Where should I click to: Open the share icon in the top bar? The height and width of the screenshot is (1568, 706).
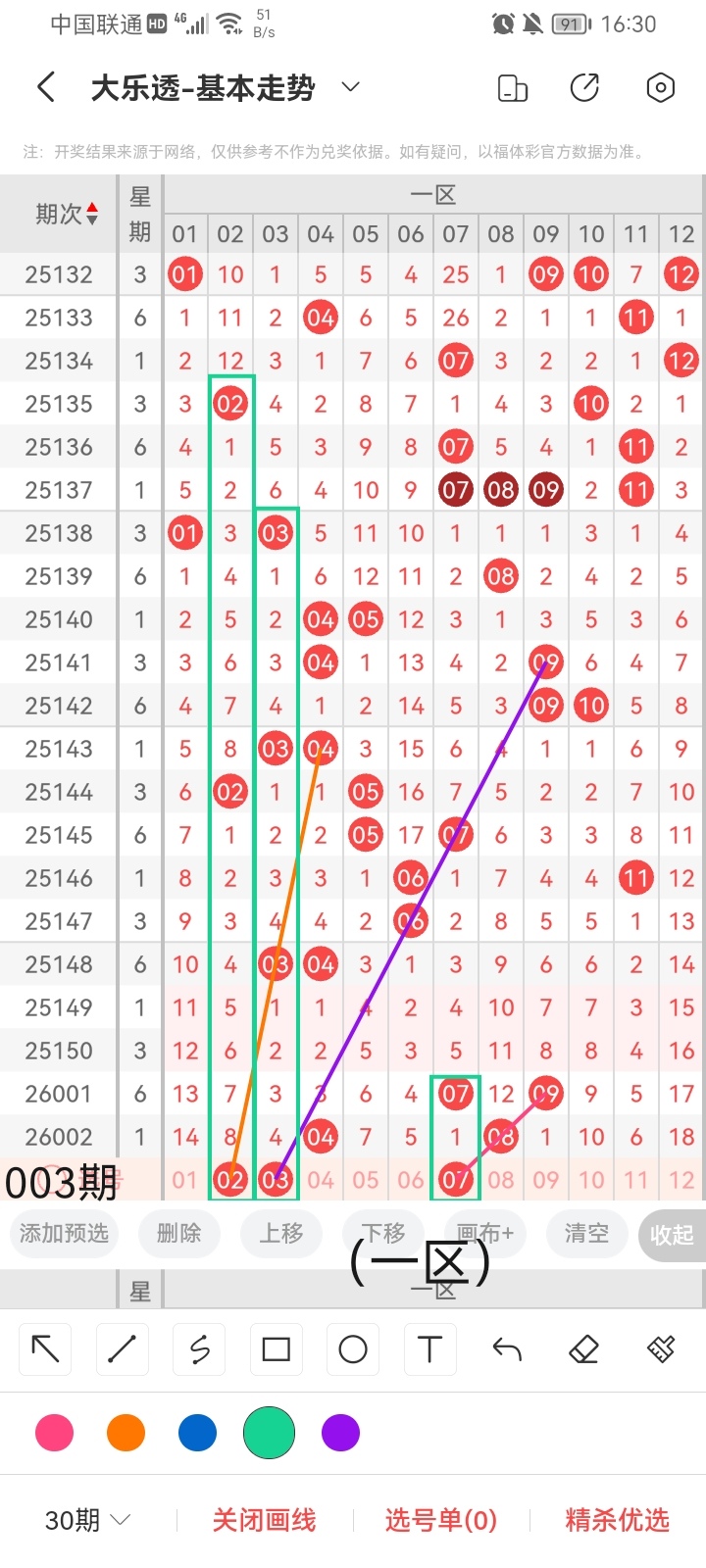tap(584, 88)
